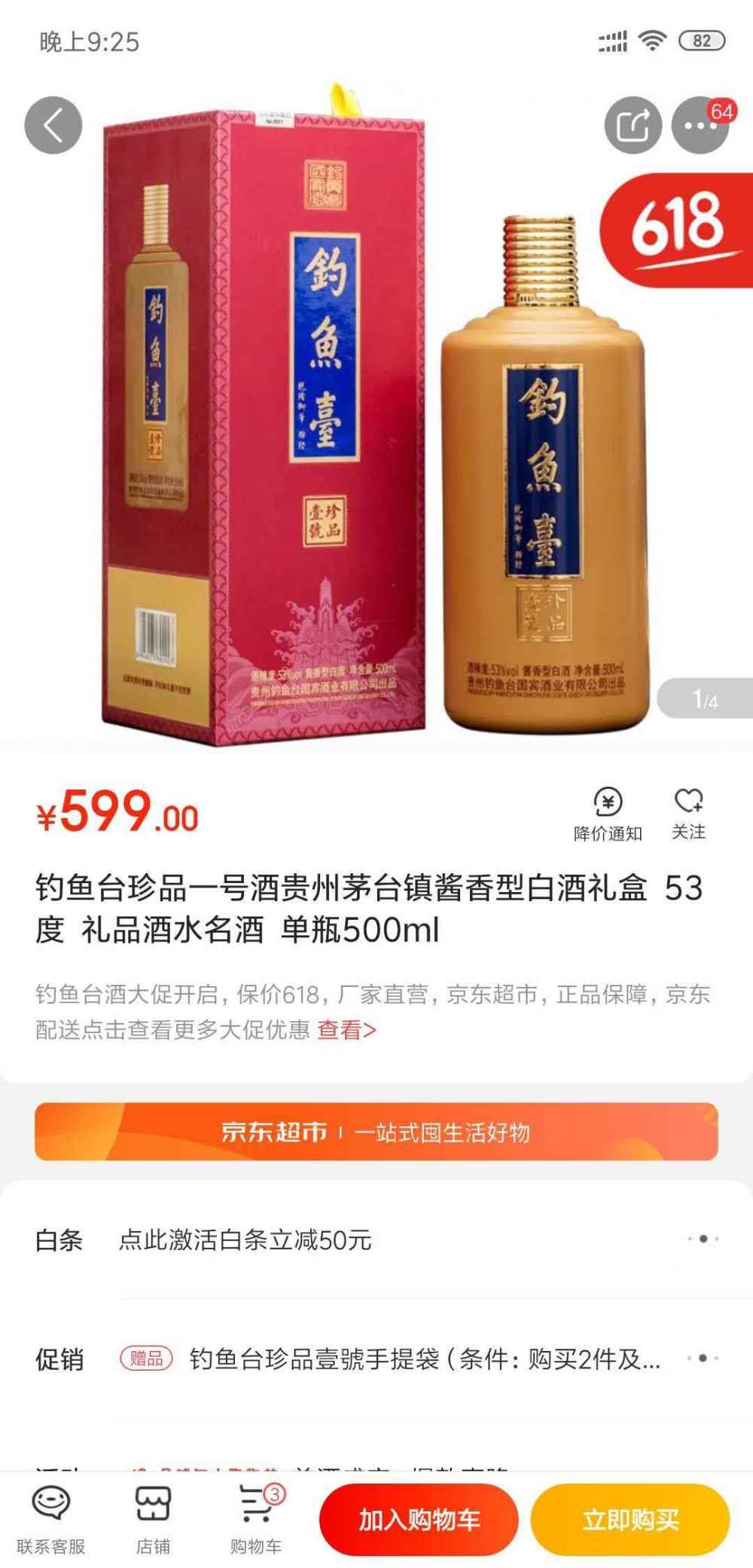
Task: Open the shopping cart (购物车)
Action: coord(256,1519)
